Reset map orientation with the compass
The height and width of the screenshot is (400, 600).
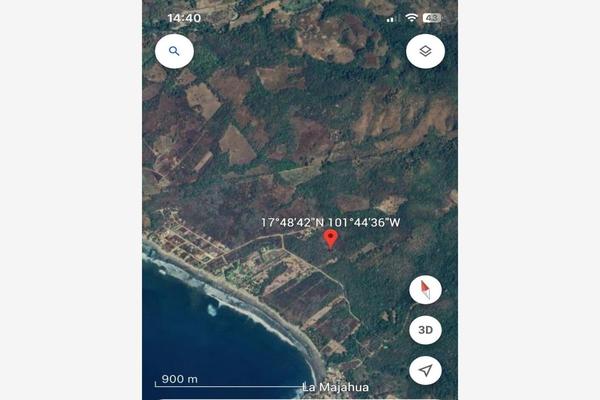pyautogui.click(x=425, y=290)
